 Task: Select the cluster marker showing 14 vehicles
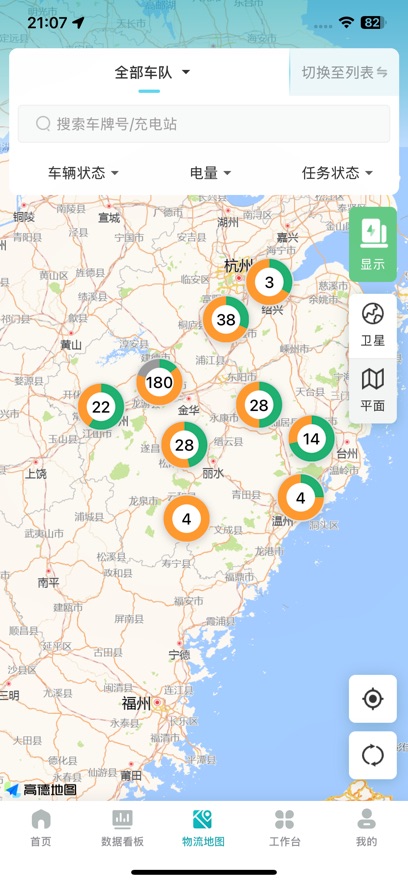tap(311, 439)
